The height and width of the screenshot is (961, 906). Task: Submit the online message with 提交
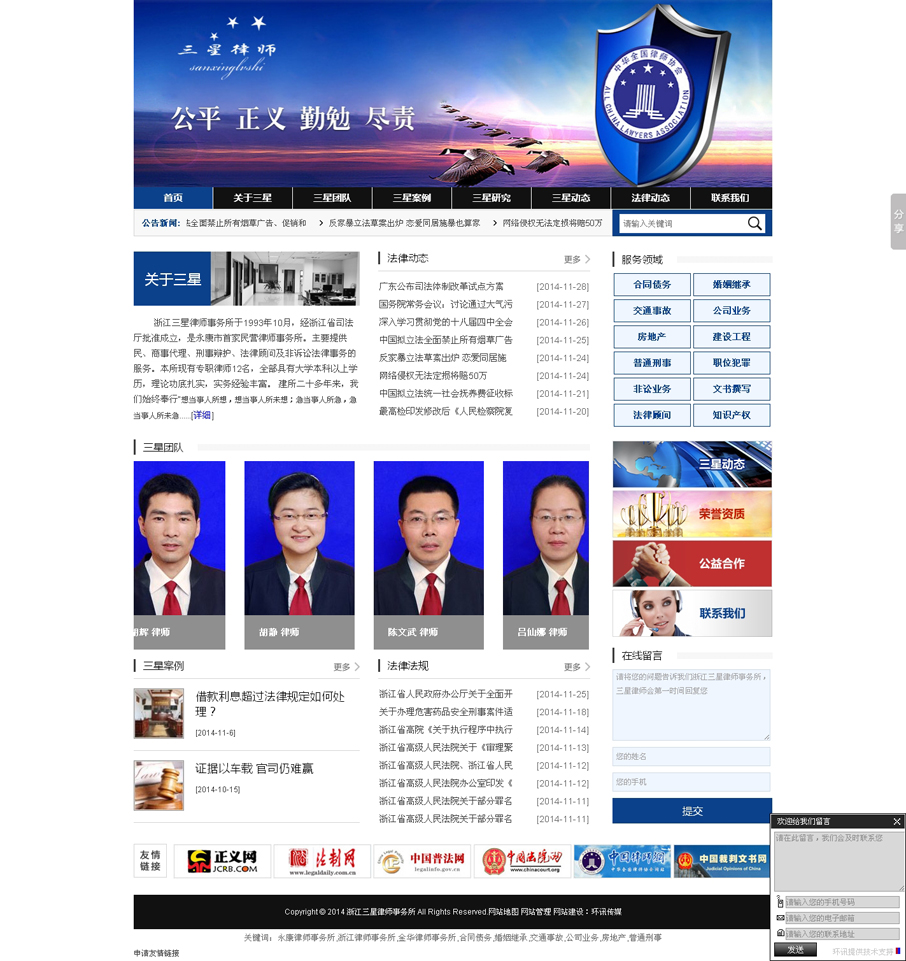692,811
